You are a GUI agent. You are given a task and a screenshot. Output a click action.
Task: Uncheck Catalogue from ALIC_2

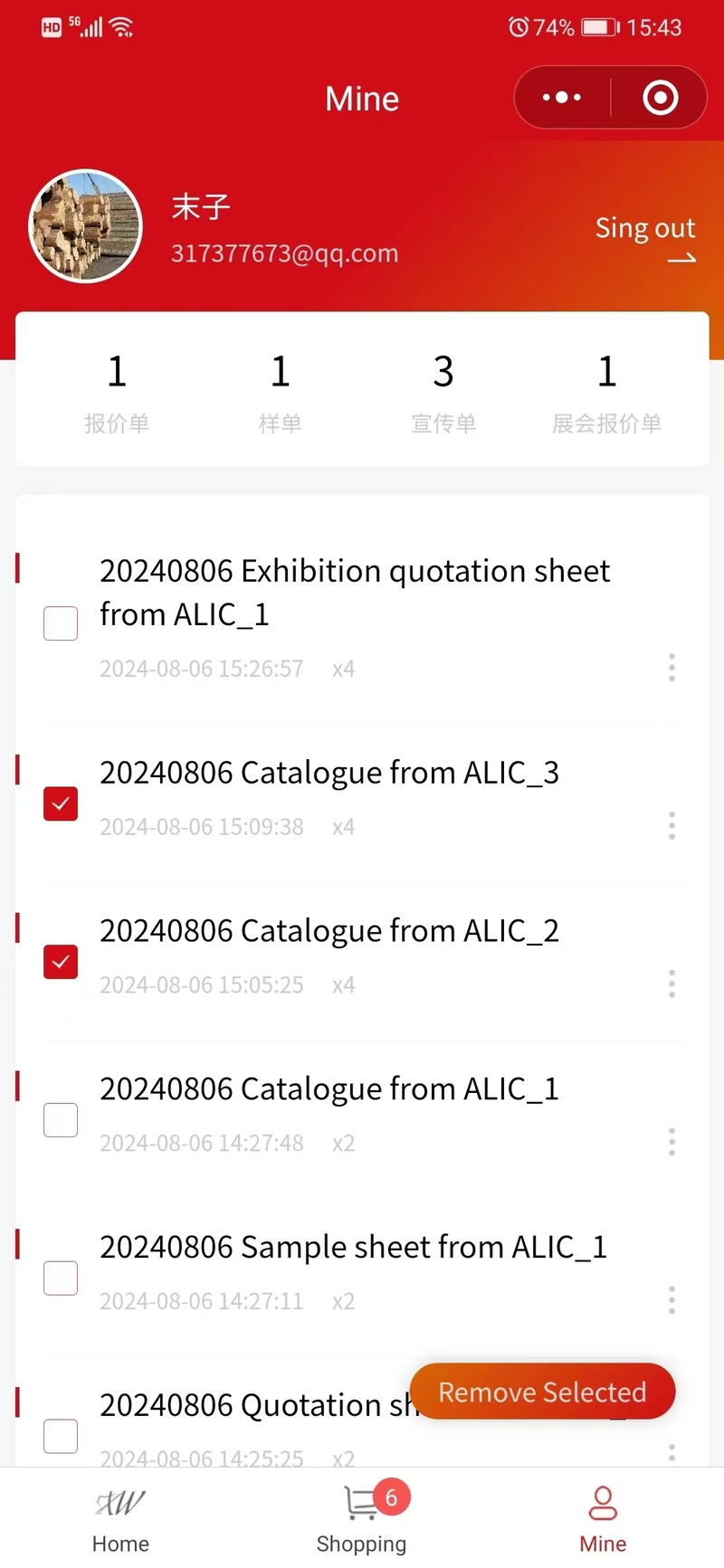tap(61, 962)
